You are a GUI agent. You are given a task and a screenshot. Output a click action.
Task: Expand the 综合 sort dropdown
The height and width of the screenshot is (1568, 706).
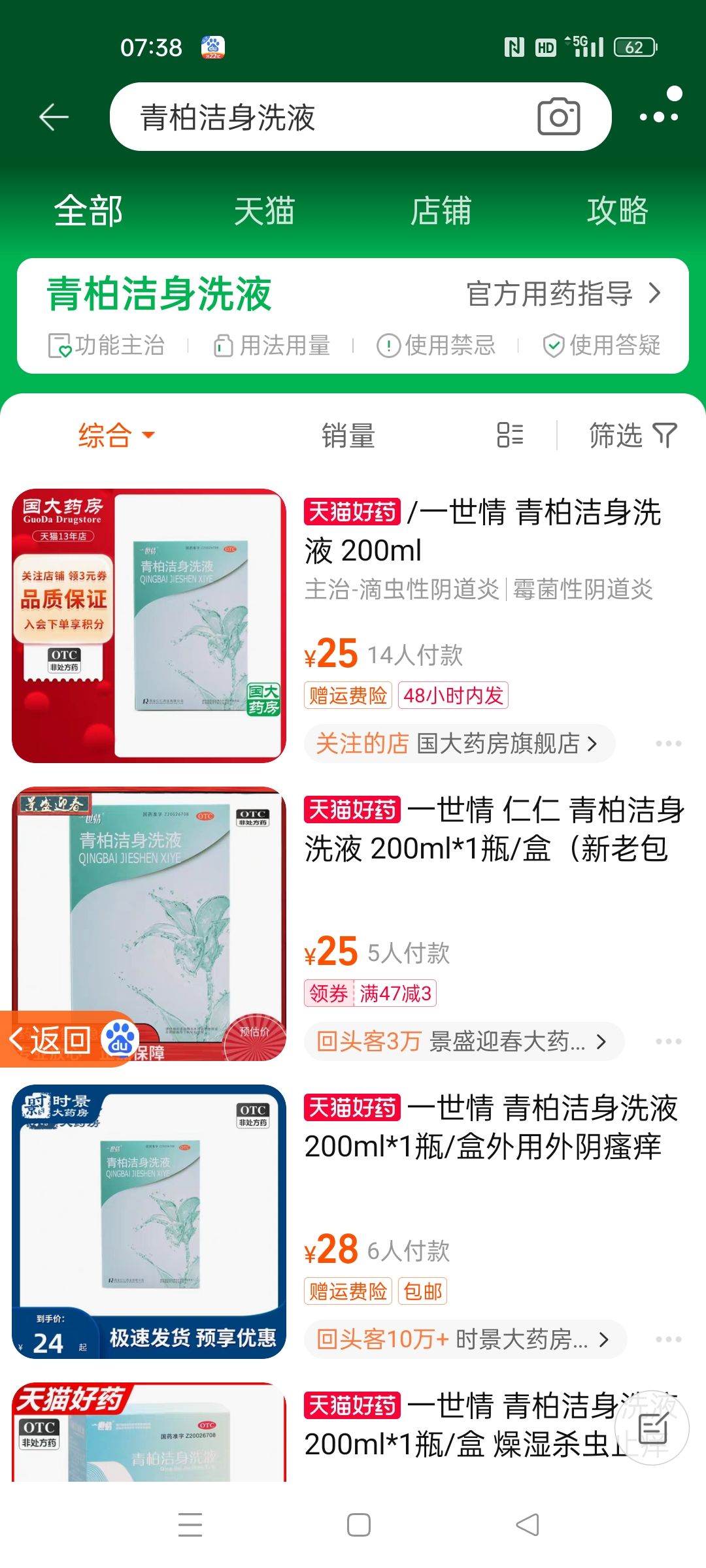(x=116, y=435)
